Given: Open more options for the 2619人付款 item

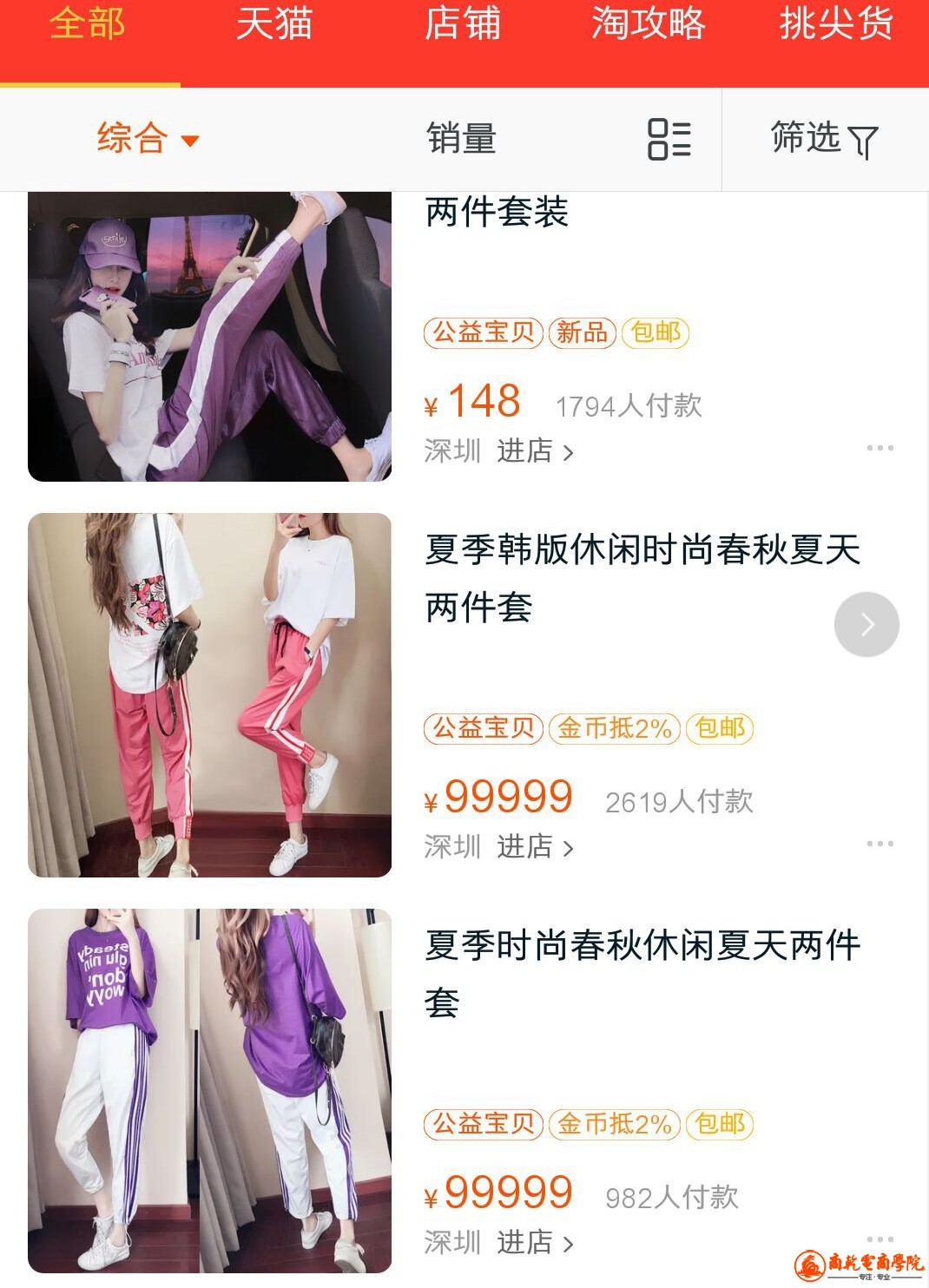Looking at the screenshot, I should pos(880,844).
